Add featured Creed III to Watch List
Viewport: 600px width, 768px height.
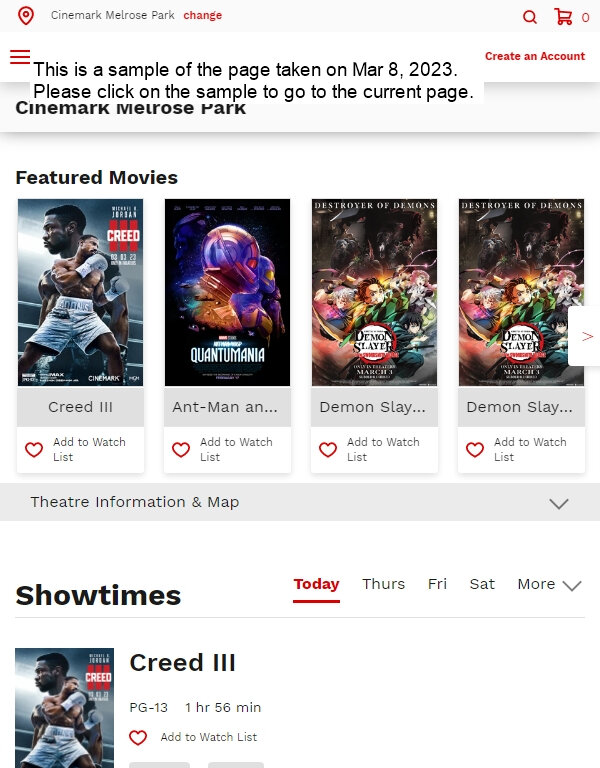80,450
